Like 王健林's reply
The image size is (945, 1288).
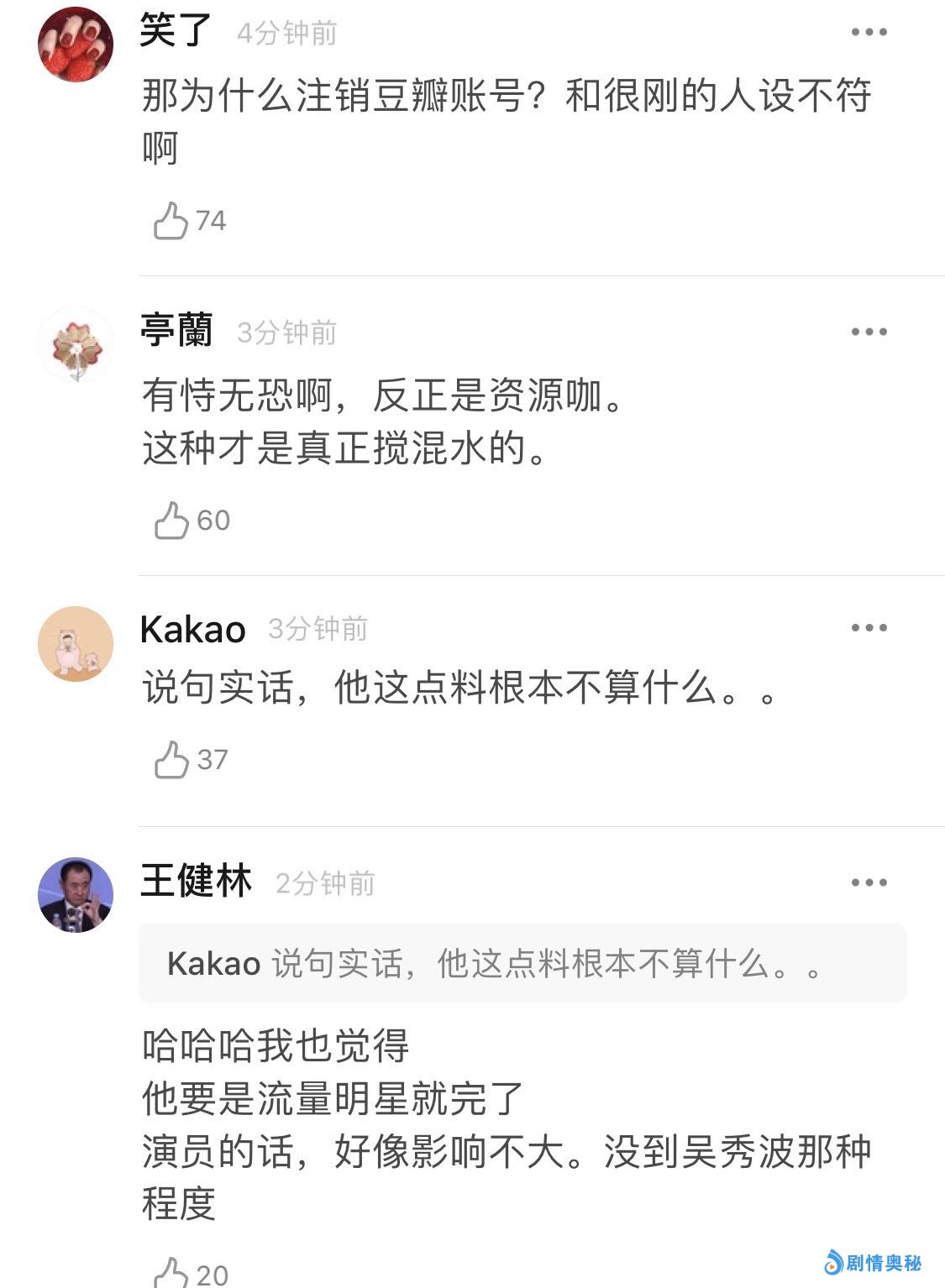click(171, 1273)
